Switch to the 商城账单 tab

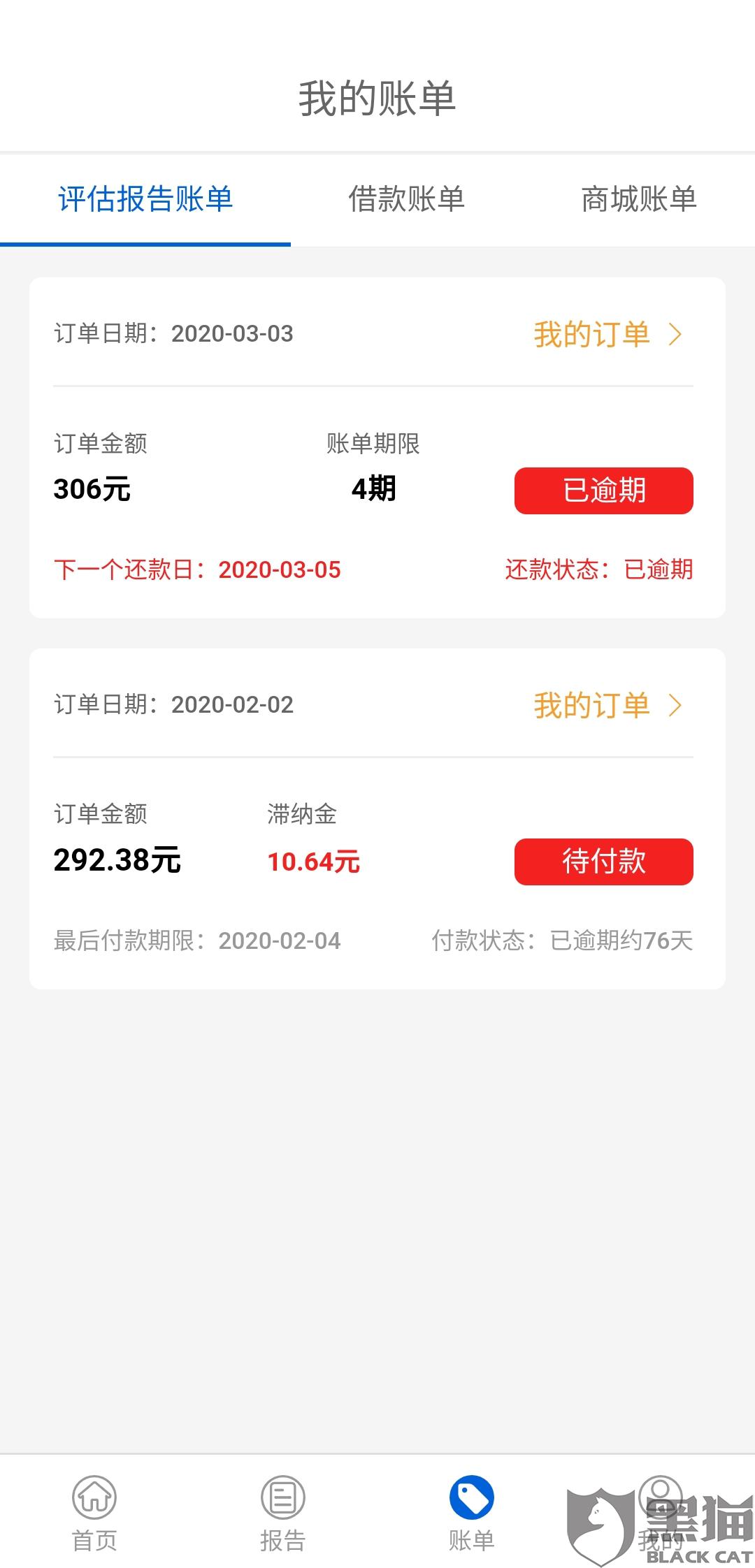pos(638,200)
